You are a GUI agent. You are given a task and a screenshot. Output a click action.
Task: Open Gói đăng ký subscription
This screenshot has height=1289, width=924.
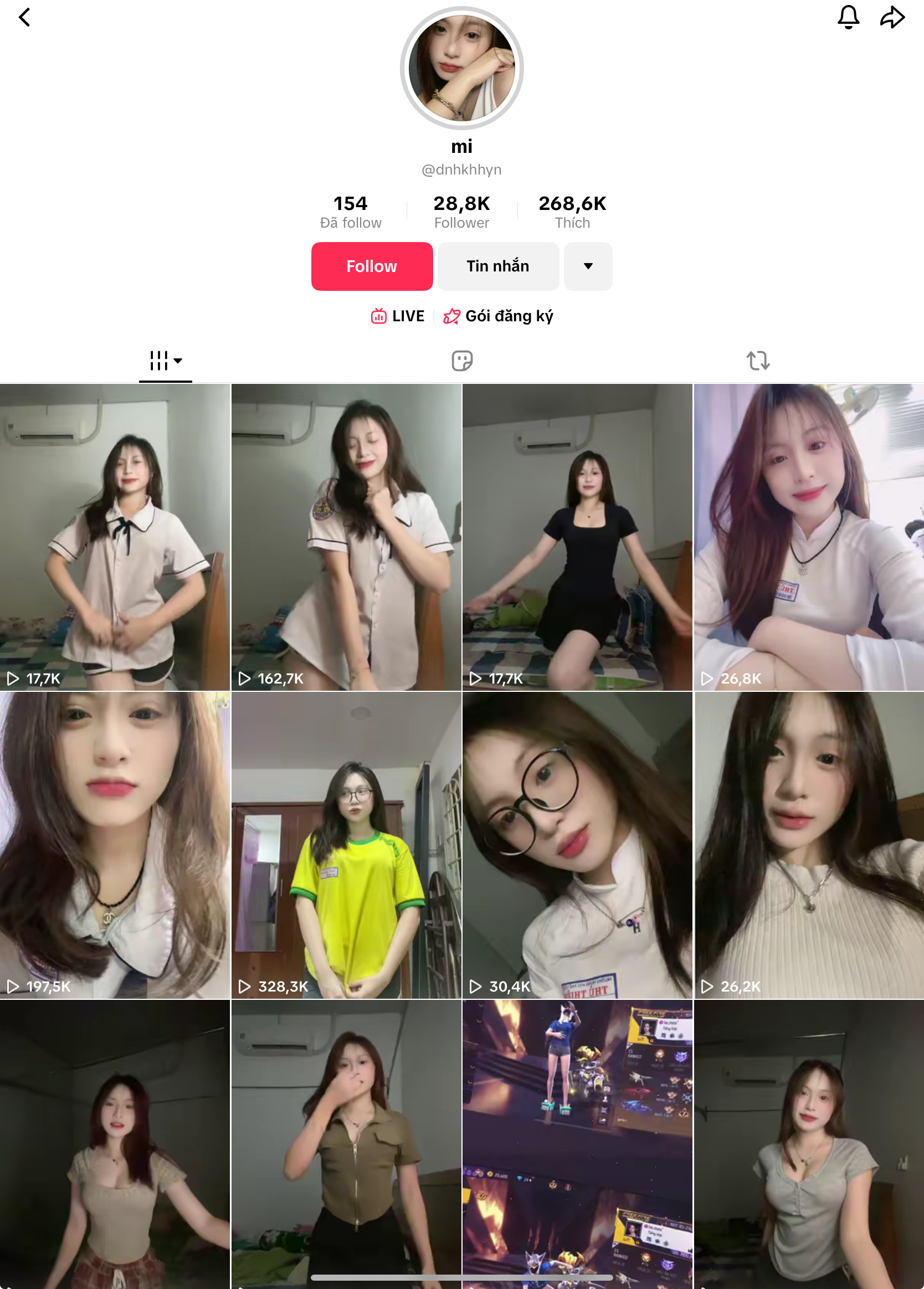[499, 316]
